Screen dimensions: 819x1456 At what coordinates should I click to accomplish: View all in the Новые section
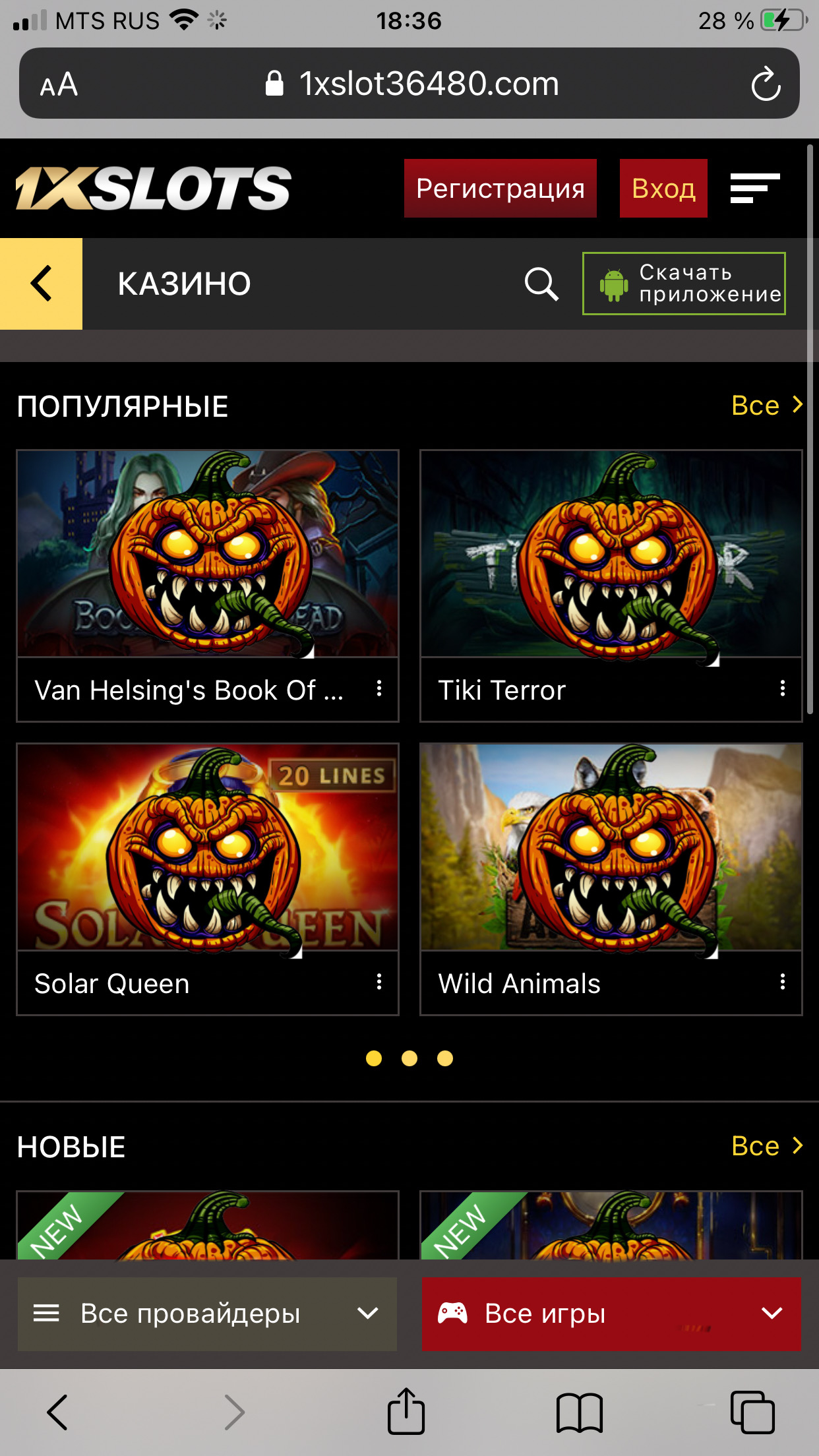[766, 1146]
